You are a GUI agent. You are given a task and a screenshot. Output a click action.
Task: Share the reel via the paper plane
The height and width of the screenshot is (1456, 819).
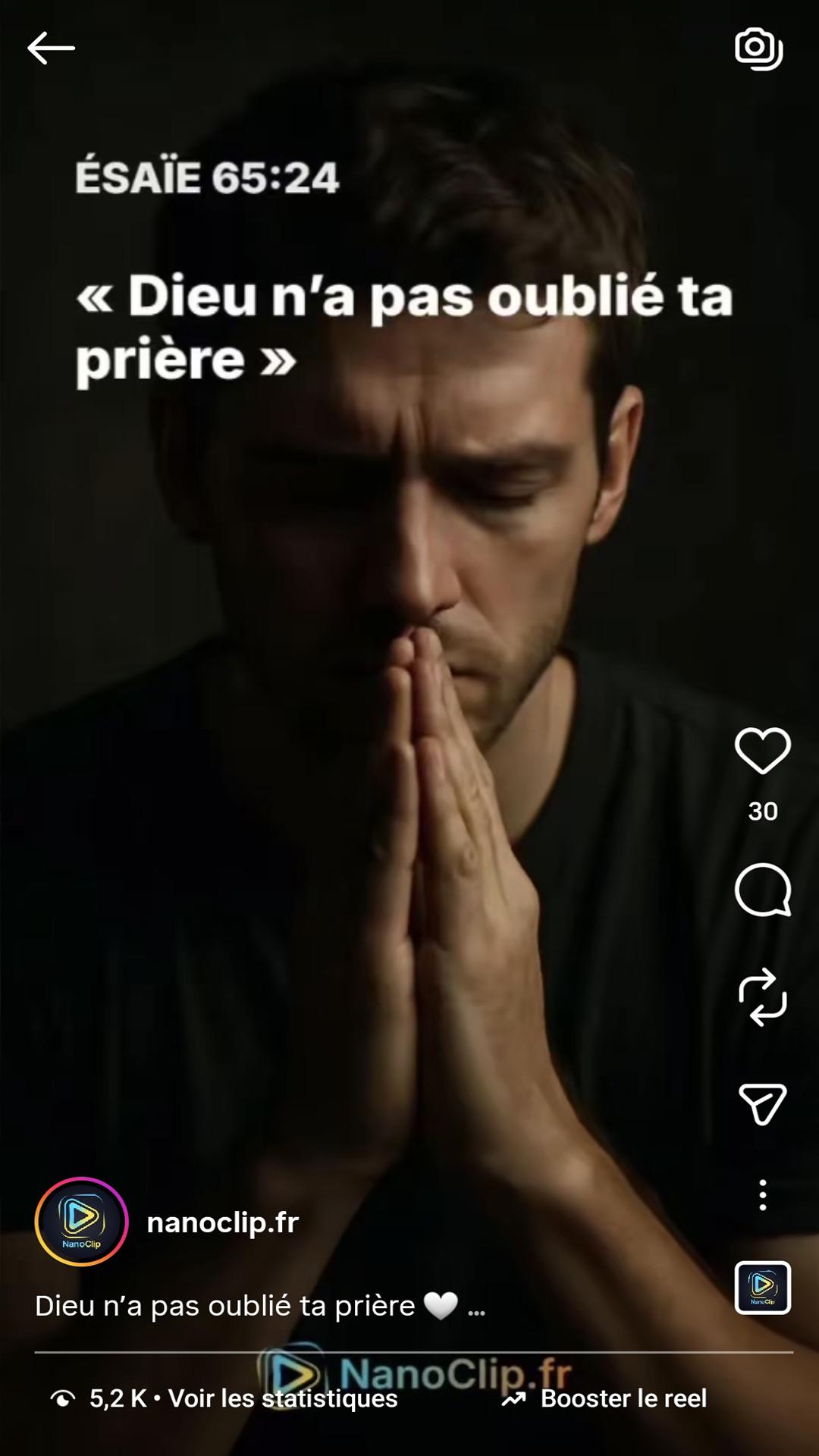pyautogui.click(x=762, y=1104)
